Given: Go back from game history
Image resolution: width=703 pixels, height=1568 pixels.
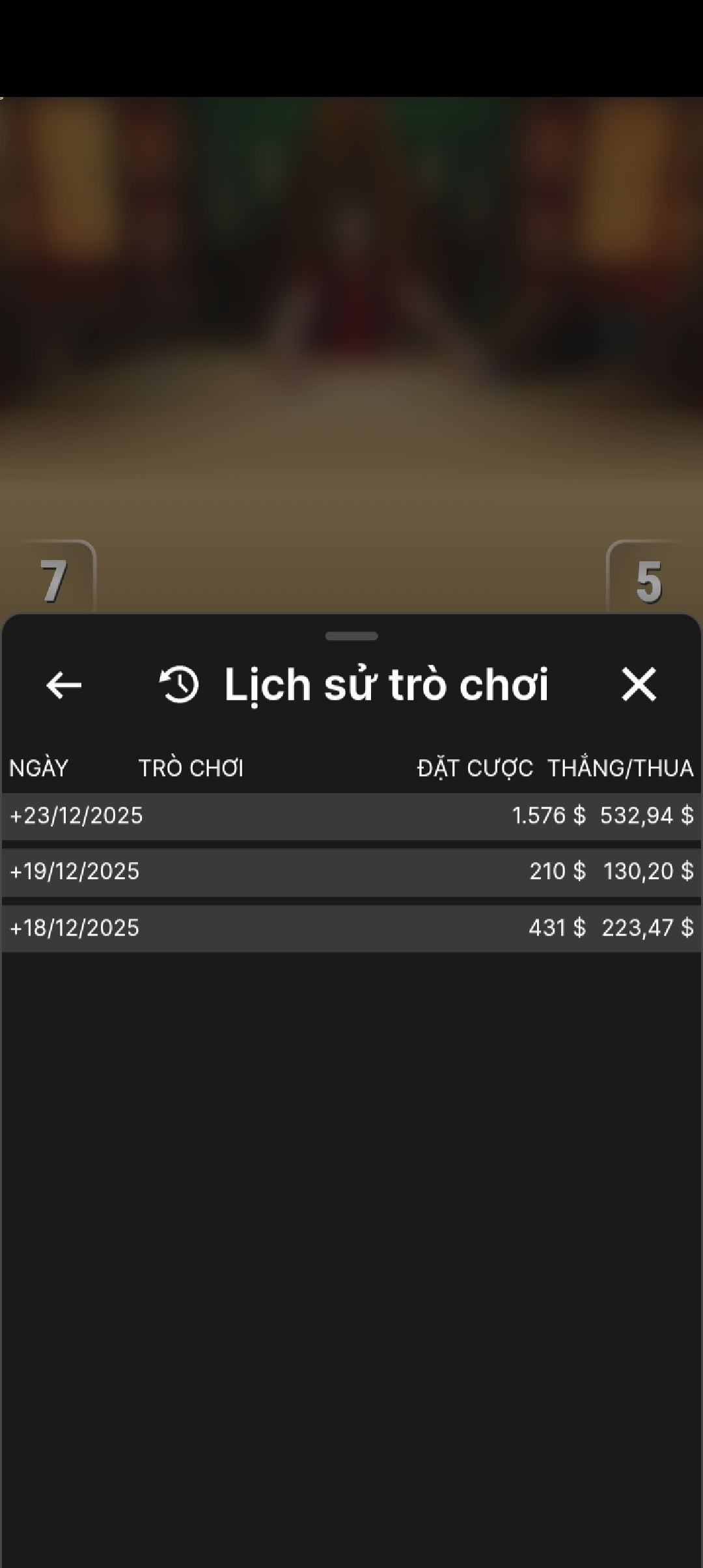Looking at the screenshot, I should pos(64,685).
